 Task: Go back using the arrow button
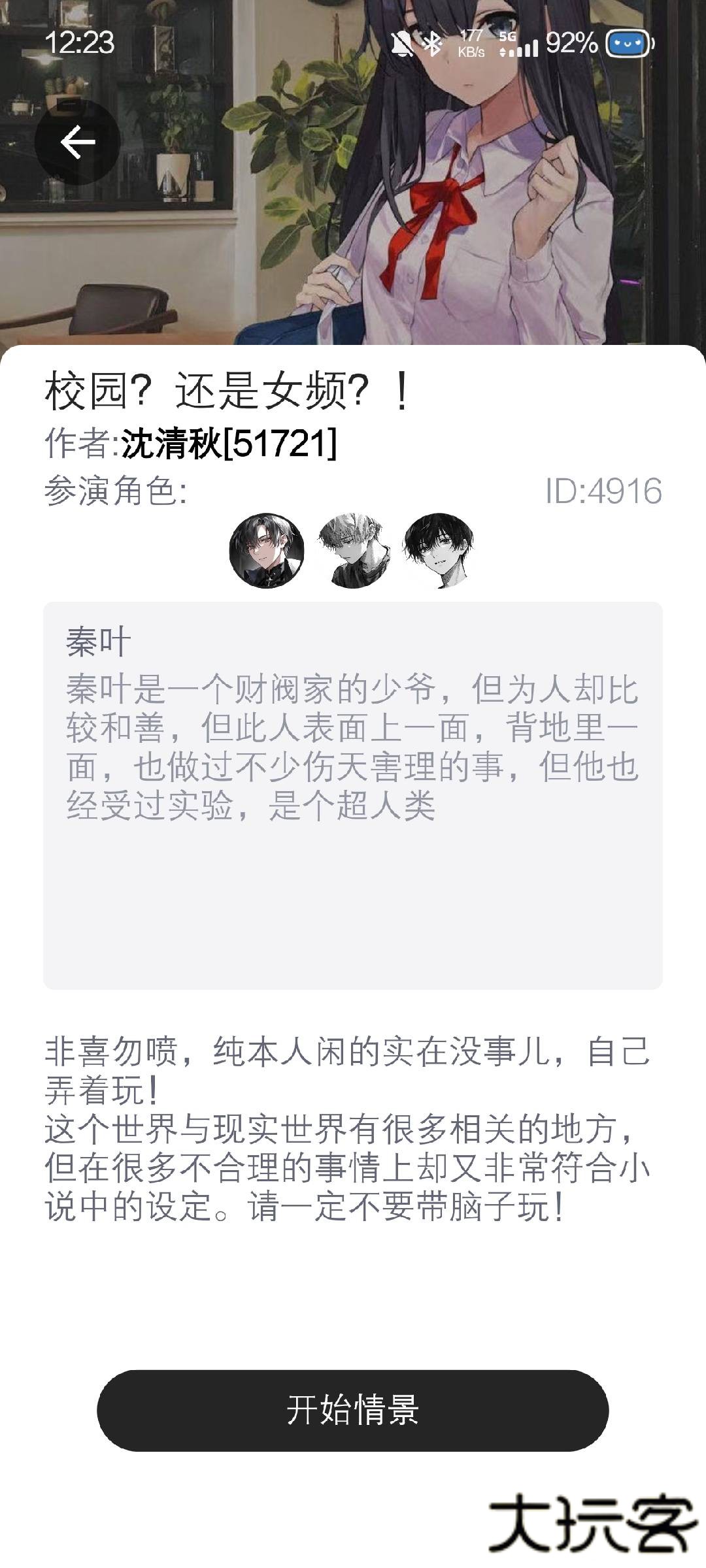point(77,142)
